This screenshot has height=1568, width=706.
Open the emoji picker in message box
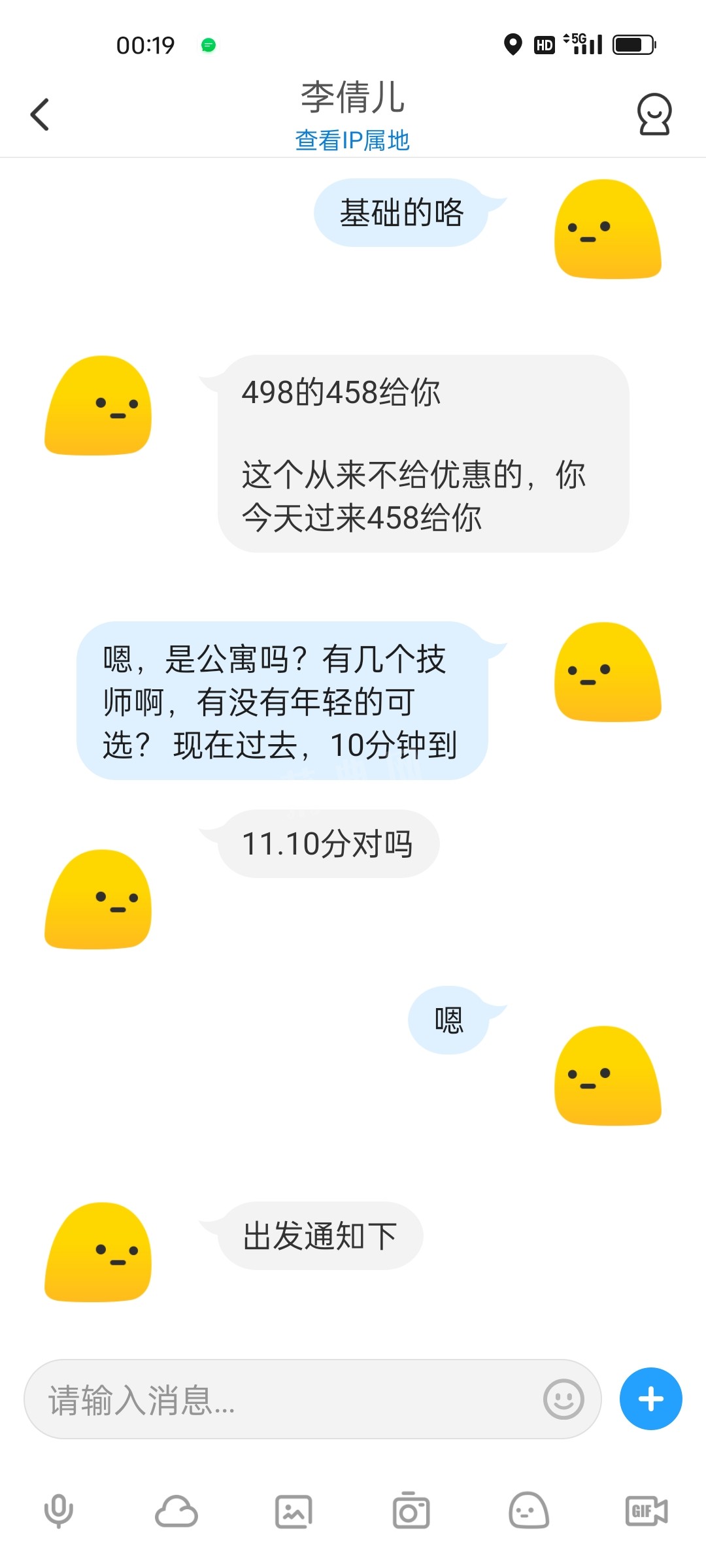(563, 1399)
